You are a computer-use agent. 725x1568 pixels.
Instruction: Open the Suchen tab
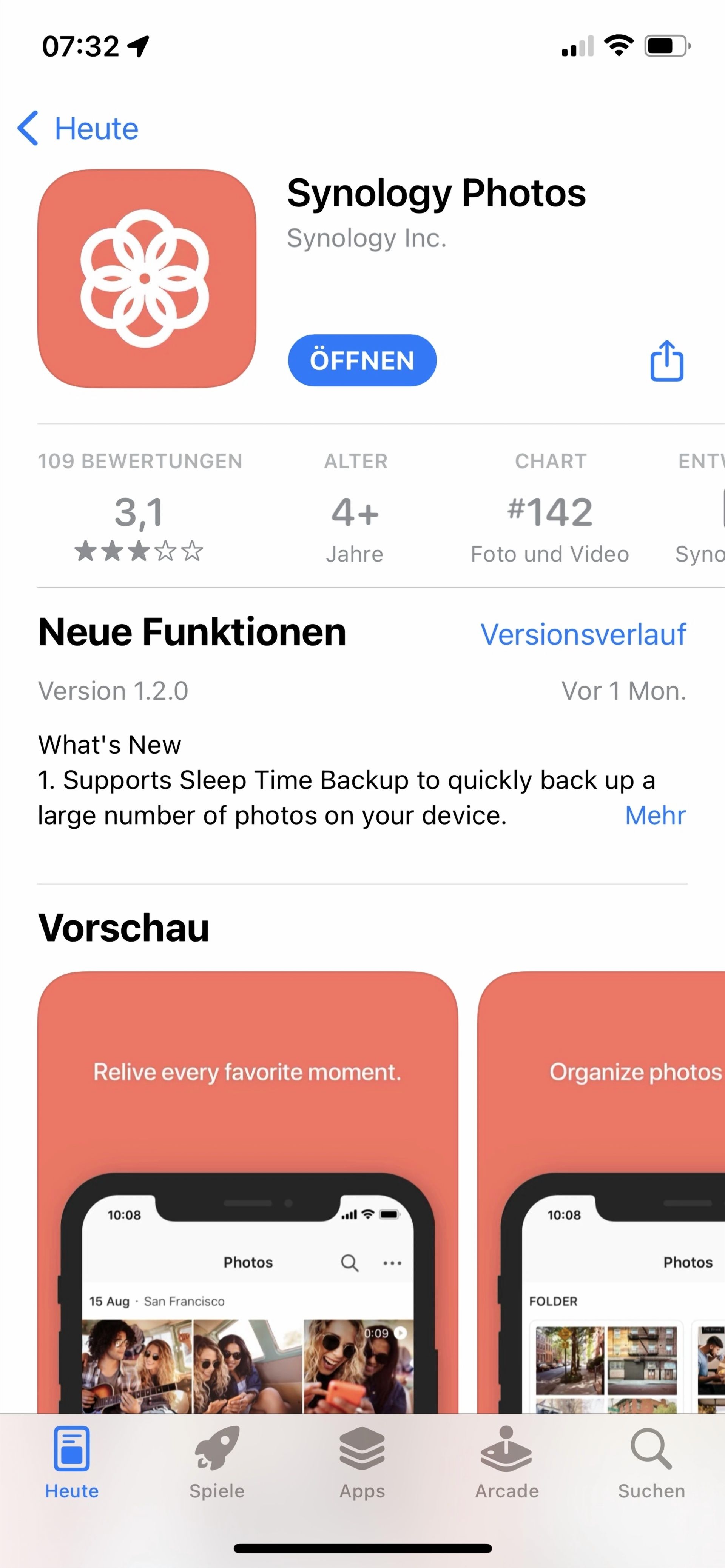[652, 1463]
